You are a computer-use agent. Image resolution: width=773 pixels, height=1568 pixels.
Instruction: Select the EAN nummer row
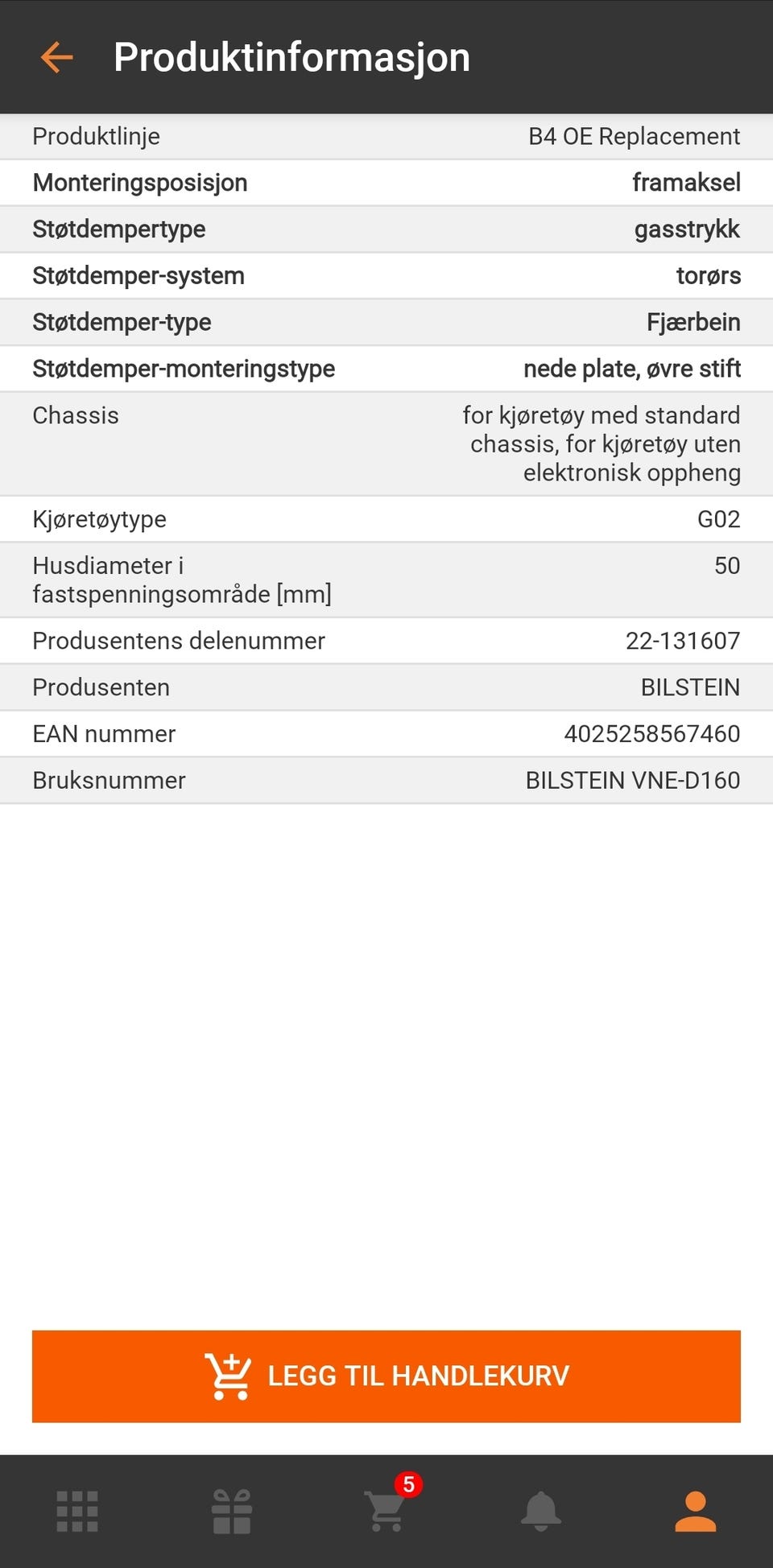coord(386,733)
